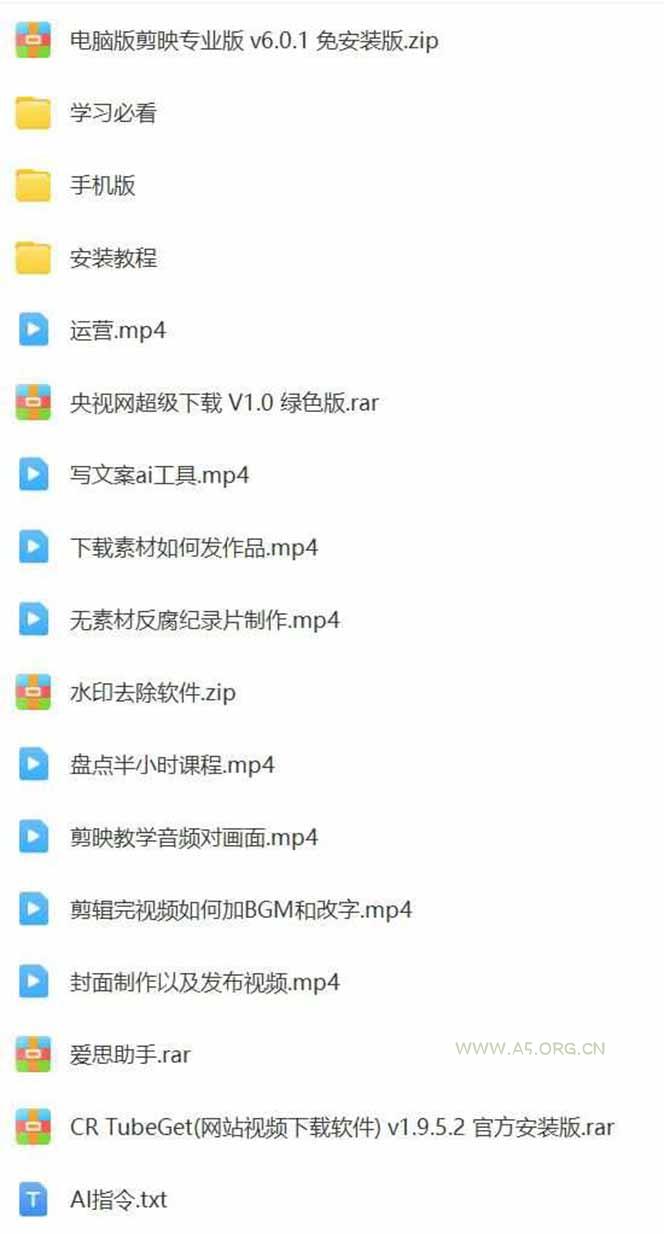Open the CR TubeGet v1.9.5.2 rar file
The height and width of the screenshot is (1234, 664).
(x=341, y=1128)
